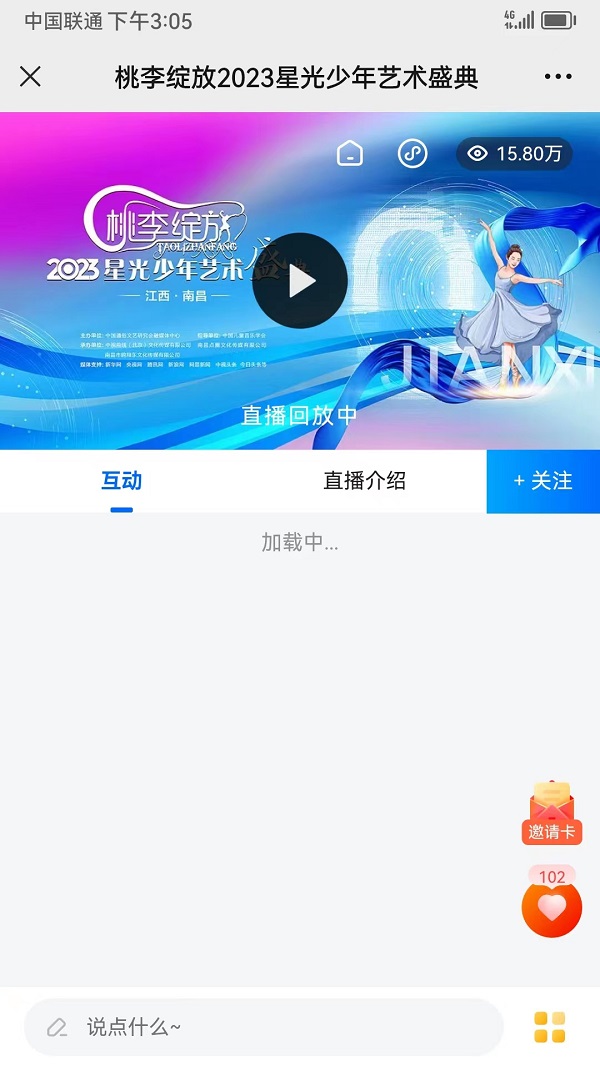
Task: Like the stream with heart button
Action: pos(552,907)
